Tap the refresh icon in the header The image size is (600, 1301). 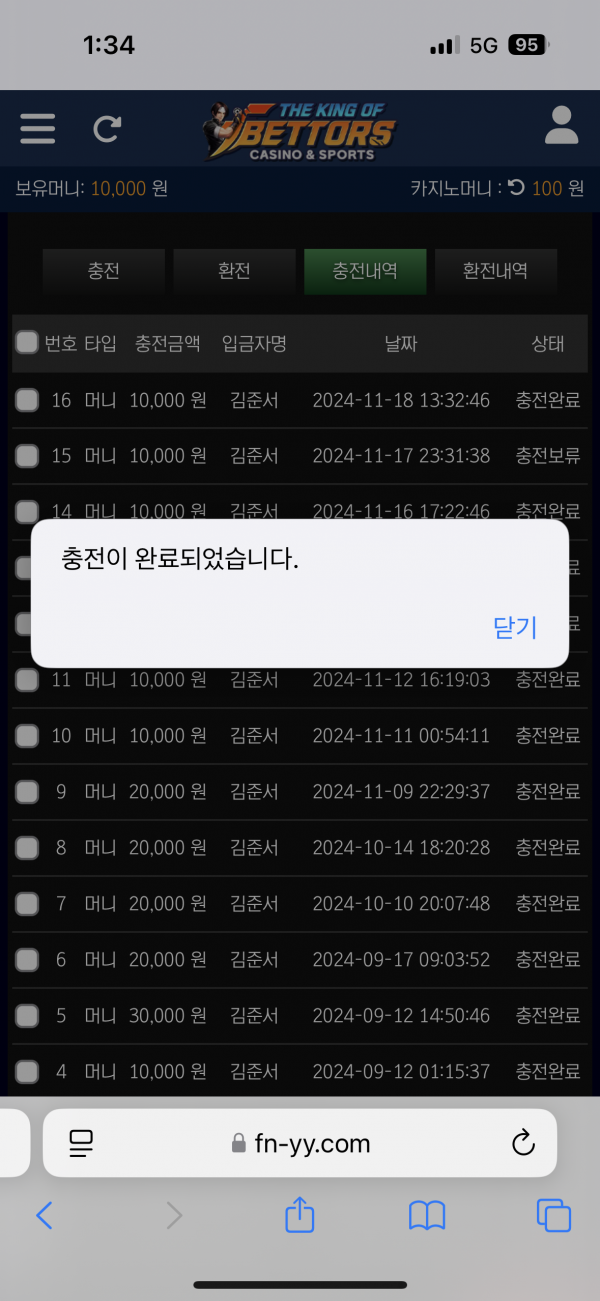coord(107,129)
